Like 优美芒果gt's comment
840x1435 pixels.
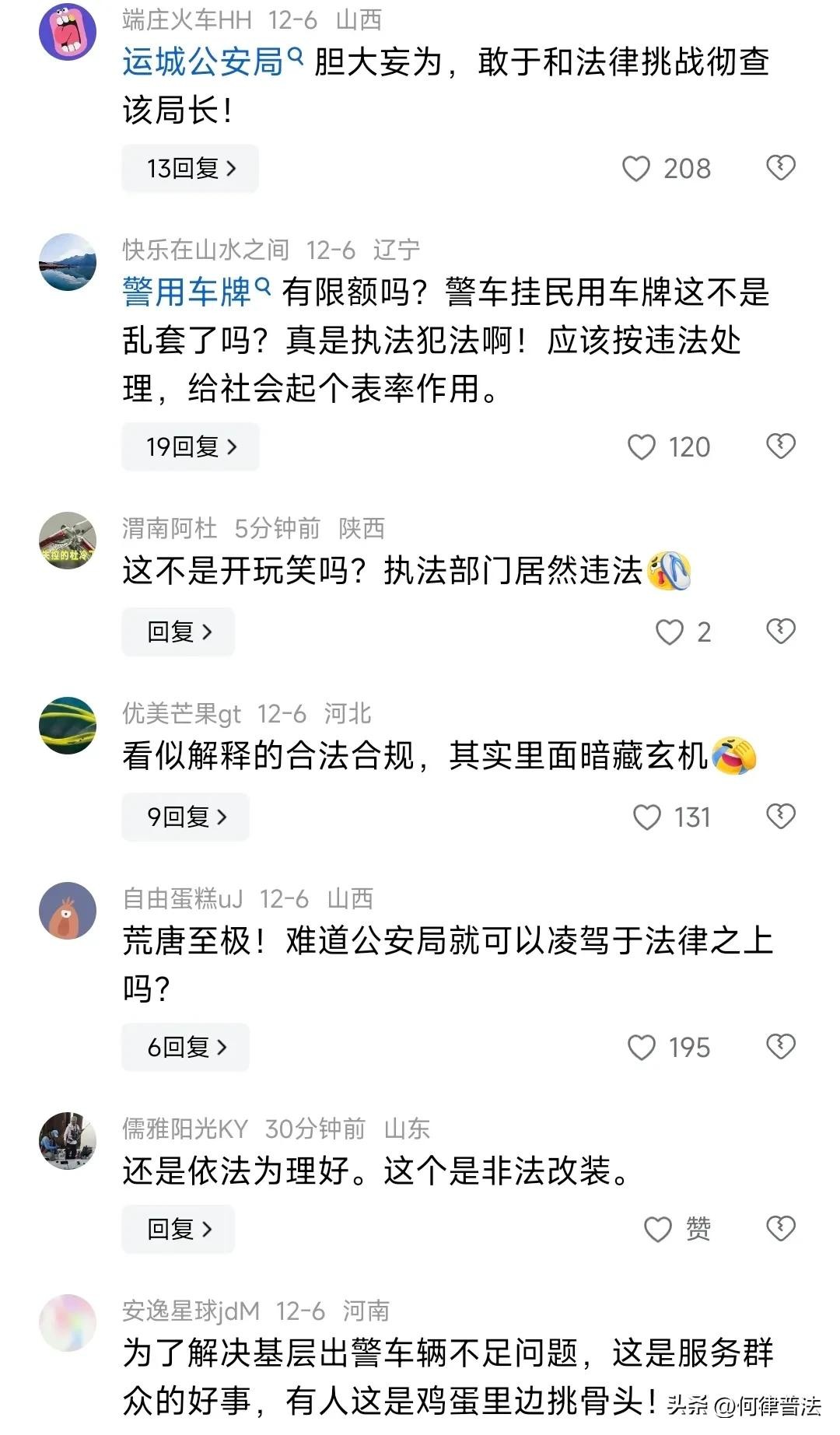(646, 817)
